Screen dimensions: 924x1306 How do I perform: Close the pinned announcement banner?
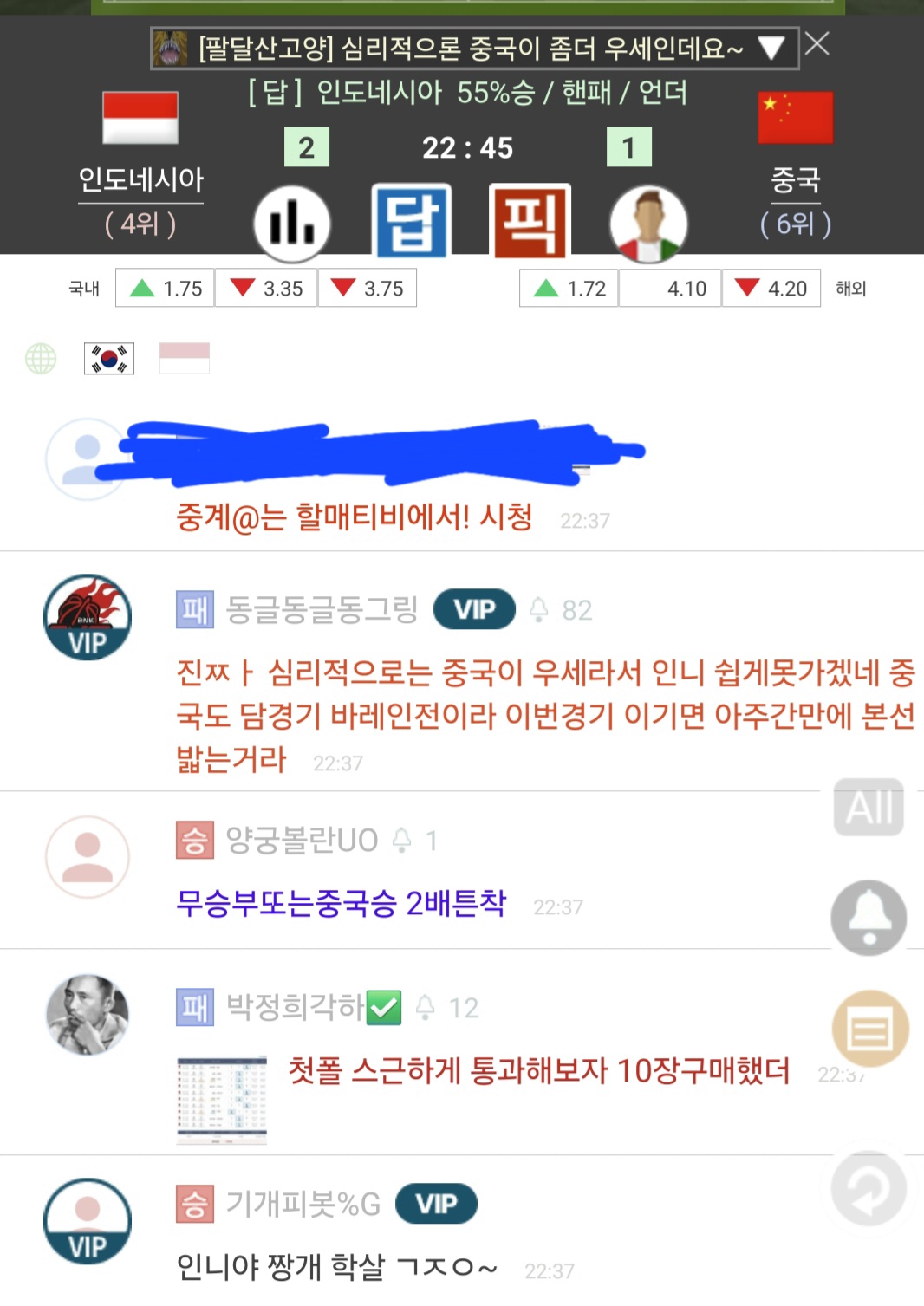click(817, 43)
